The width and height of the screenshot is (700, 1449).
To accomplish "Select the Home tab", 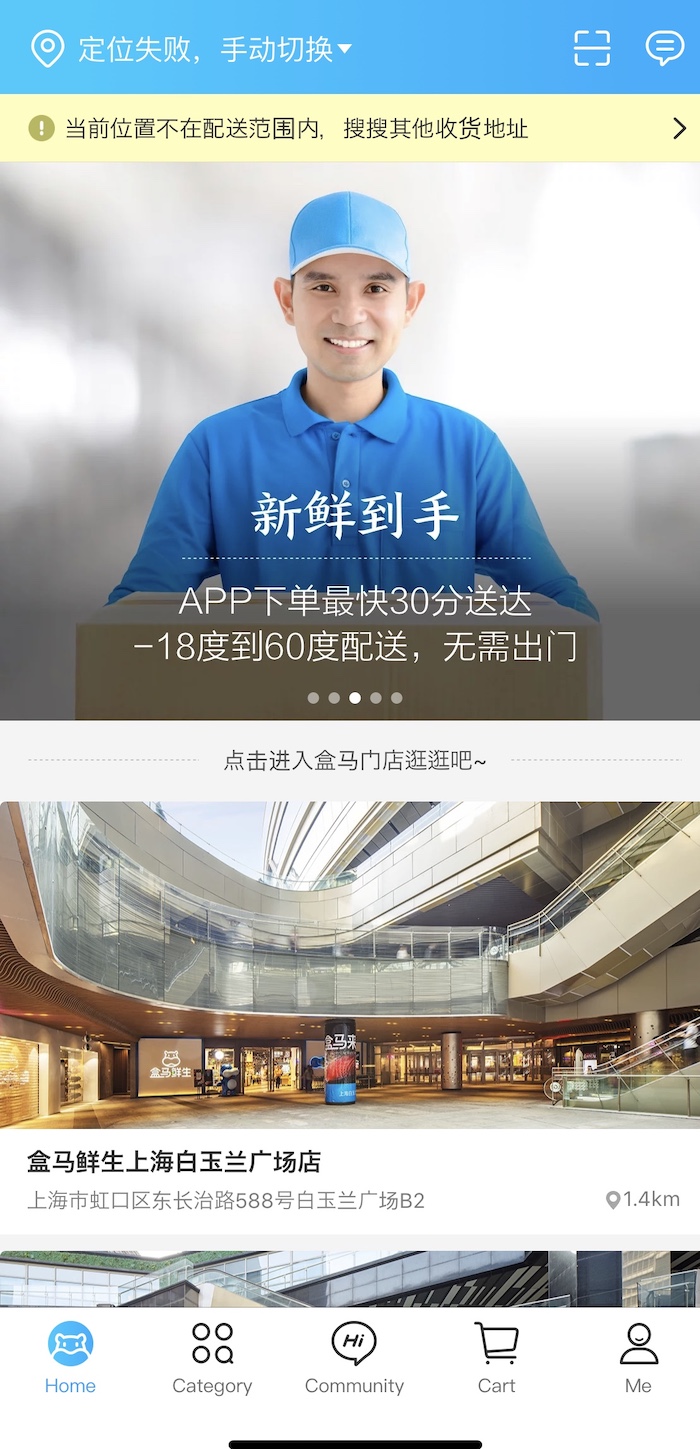I will point(70,1358).
